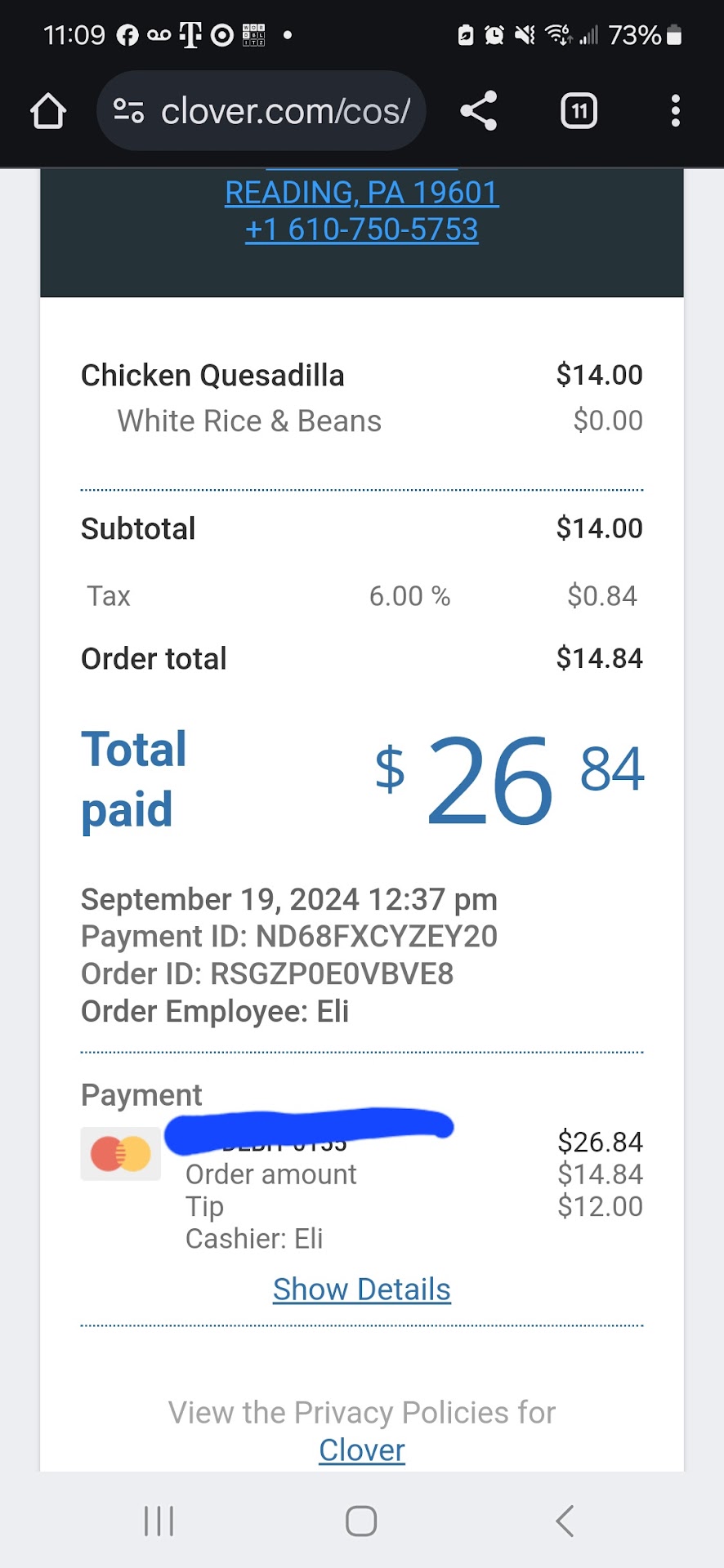
Task: Open the browser overflow menu
Action: [x=675, y=111]
